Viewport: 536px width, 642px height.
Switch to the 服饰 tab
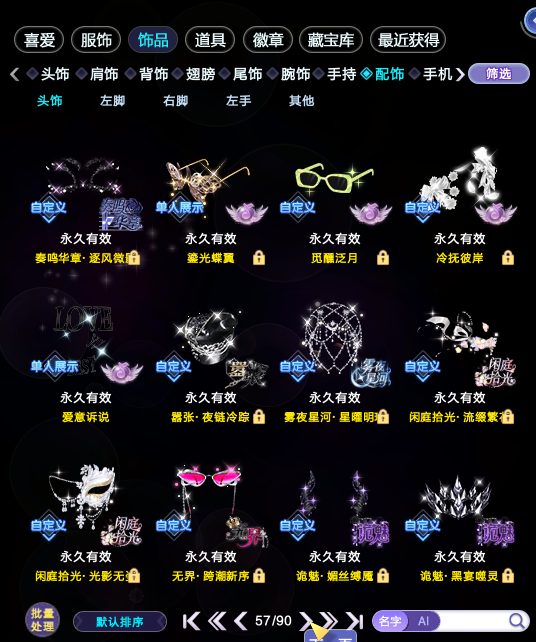click(96, 40)
